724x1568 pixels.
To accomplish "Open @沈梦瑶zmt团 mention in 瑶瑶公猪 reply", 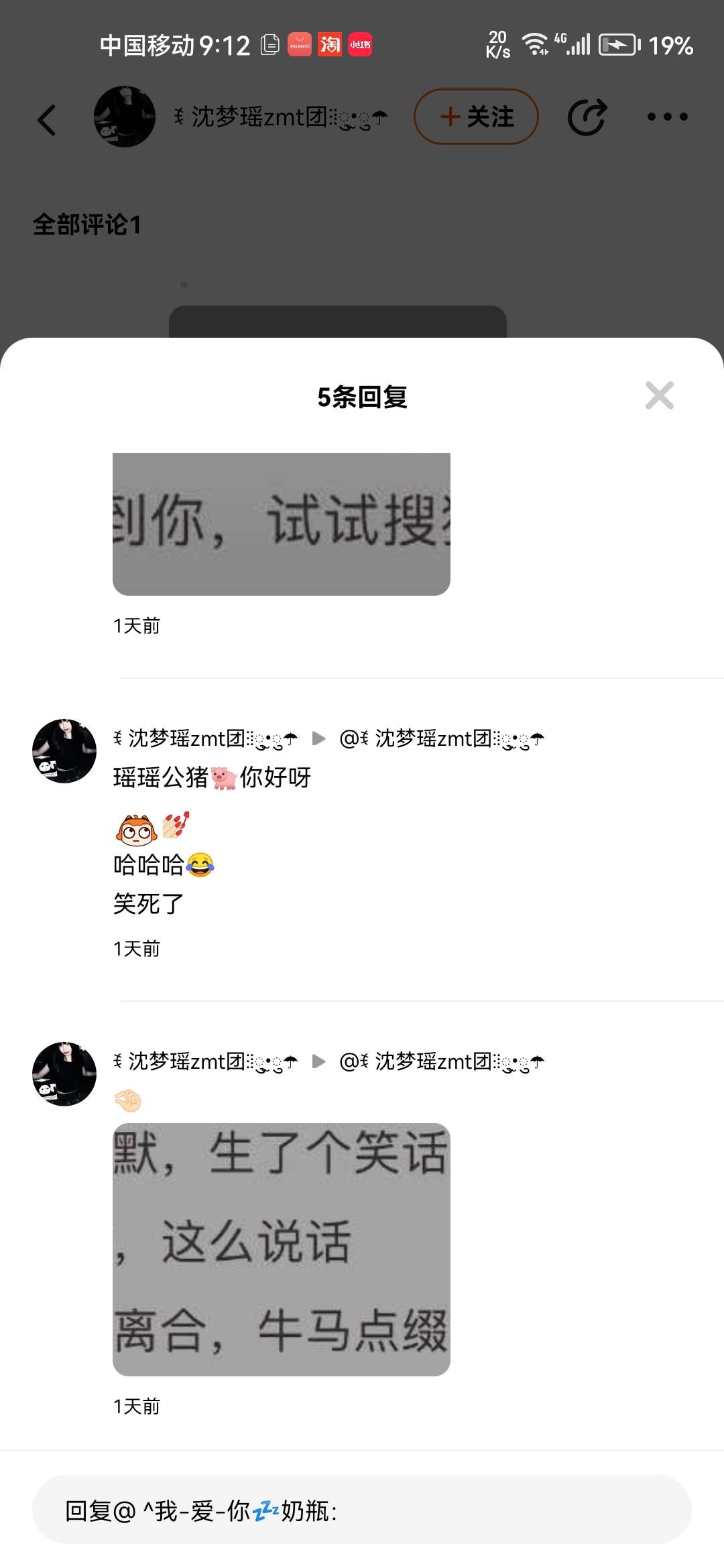I will pos(442,739).
